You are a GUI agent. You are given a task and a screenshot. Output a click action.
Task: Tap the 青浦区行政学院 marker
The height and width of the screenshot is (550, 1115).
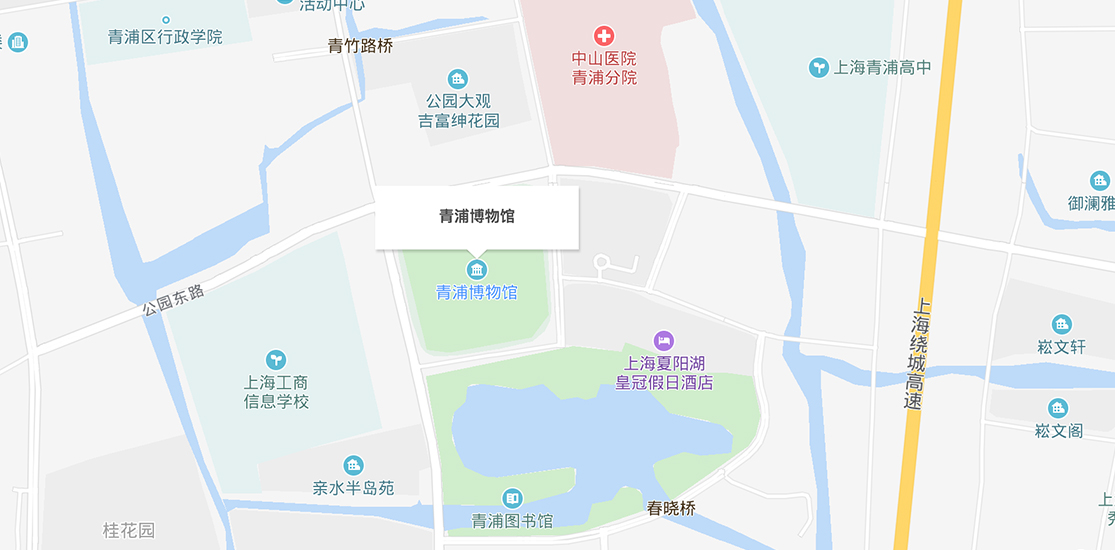click(166, 20)
